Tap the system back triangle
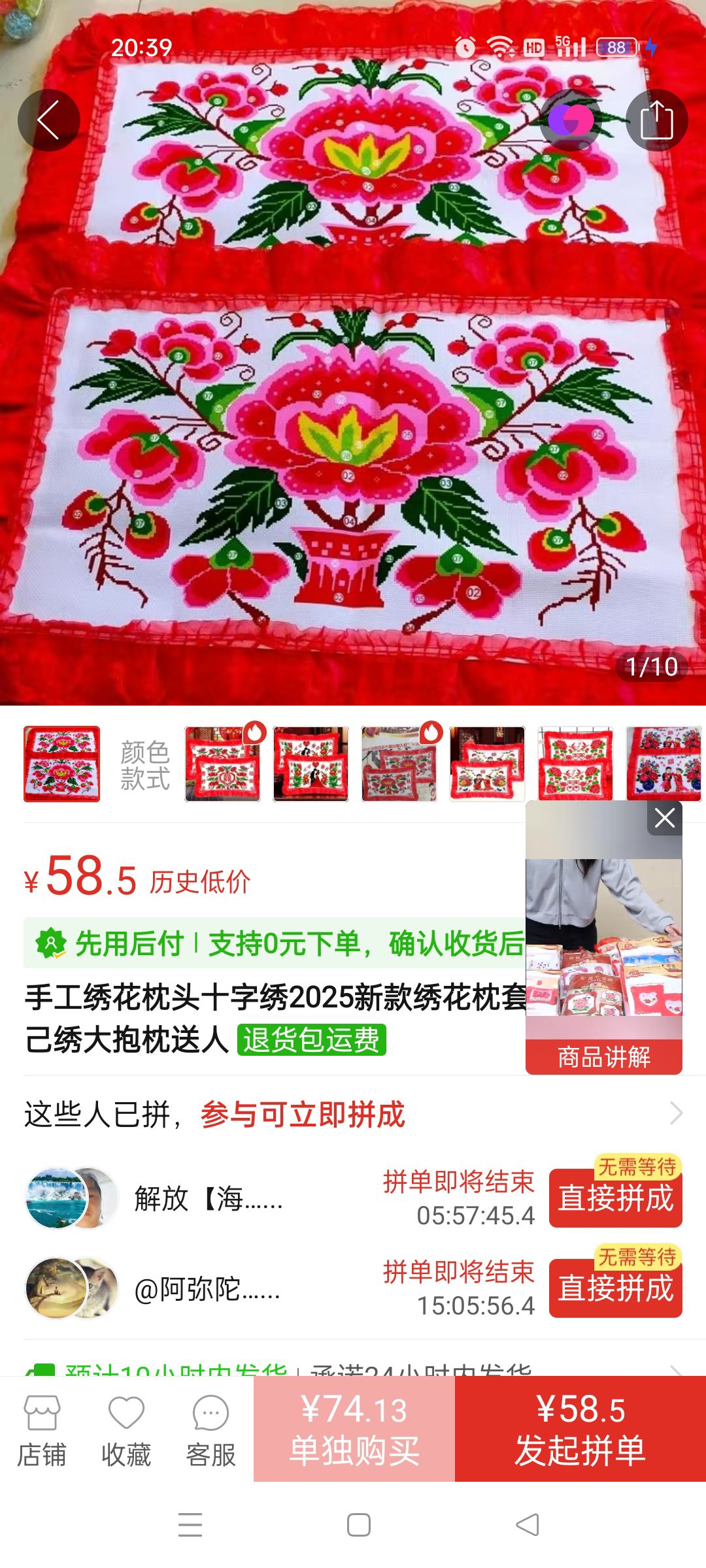The height and width of the screenshot is (1568, 706). pyautogui.click(x=527, y=1525)
